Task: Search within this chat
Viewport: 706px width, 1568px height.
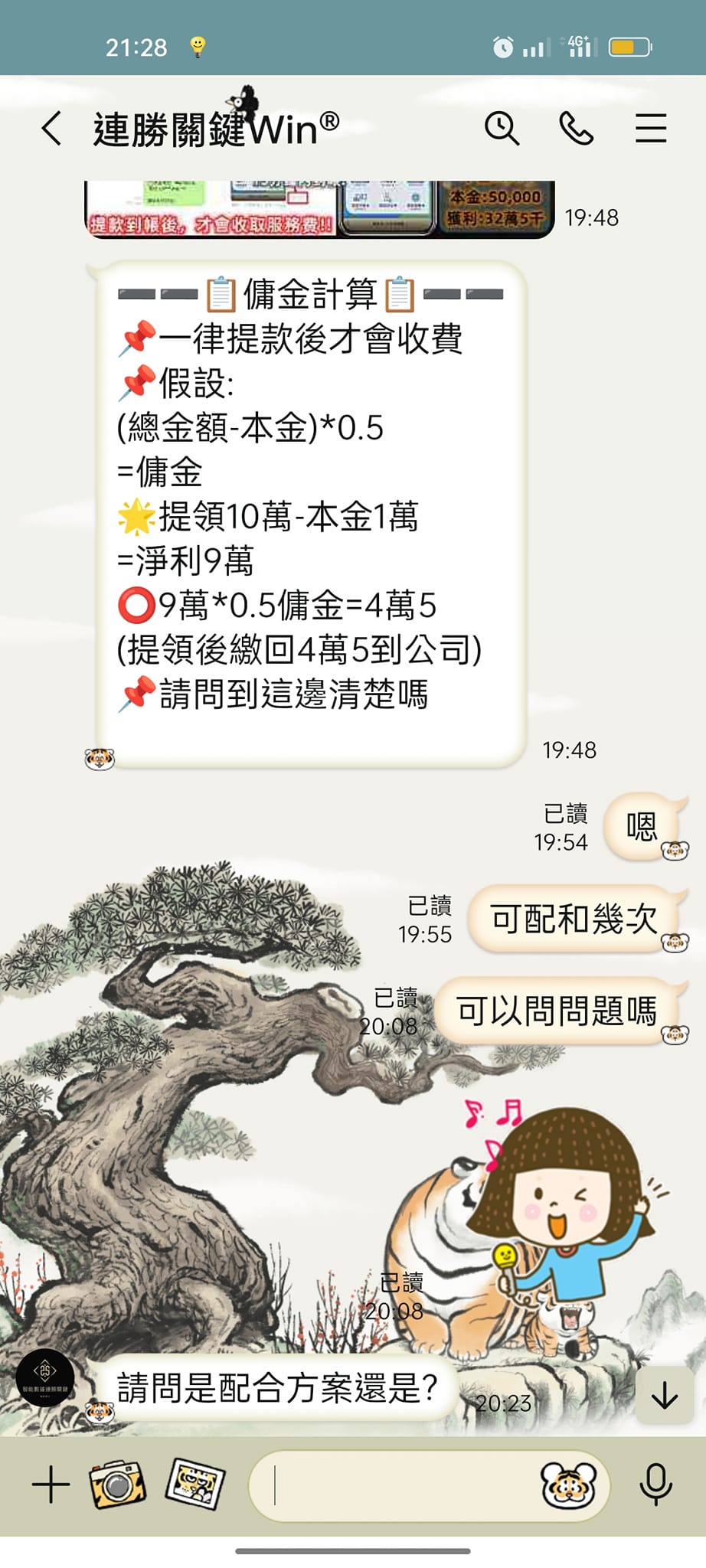Action: point(502,128)
